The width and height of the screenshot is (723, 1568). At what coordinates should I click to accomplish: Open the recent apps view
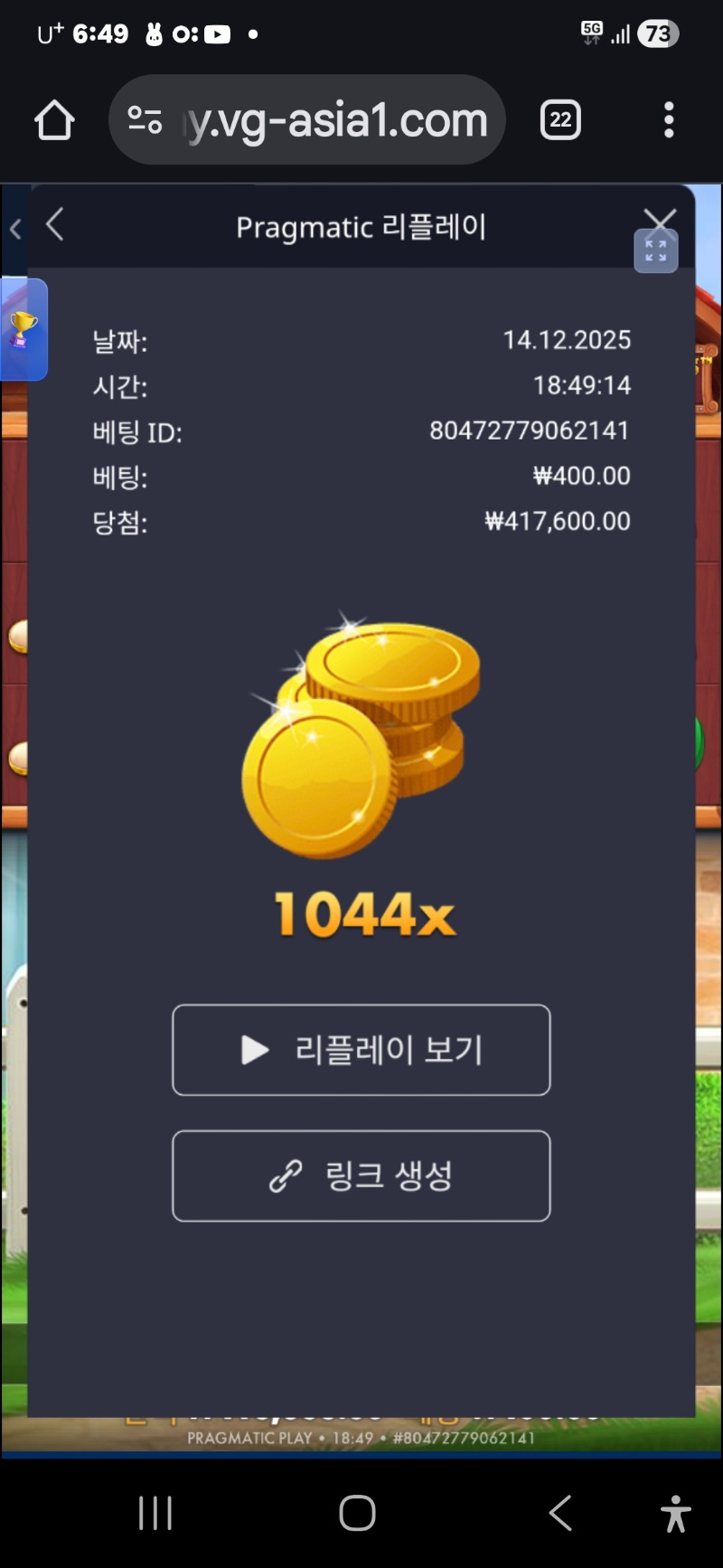(x=155, y=1512)
